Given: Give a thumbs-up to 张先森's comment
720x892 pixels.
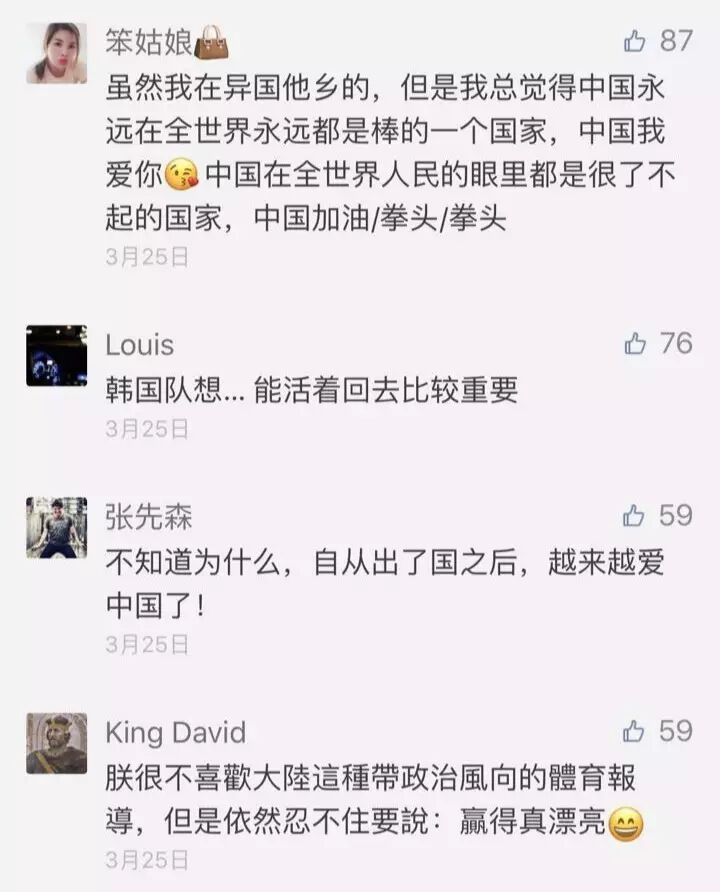Looking at the screenshot, I should [x=634, y=516].
